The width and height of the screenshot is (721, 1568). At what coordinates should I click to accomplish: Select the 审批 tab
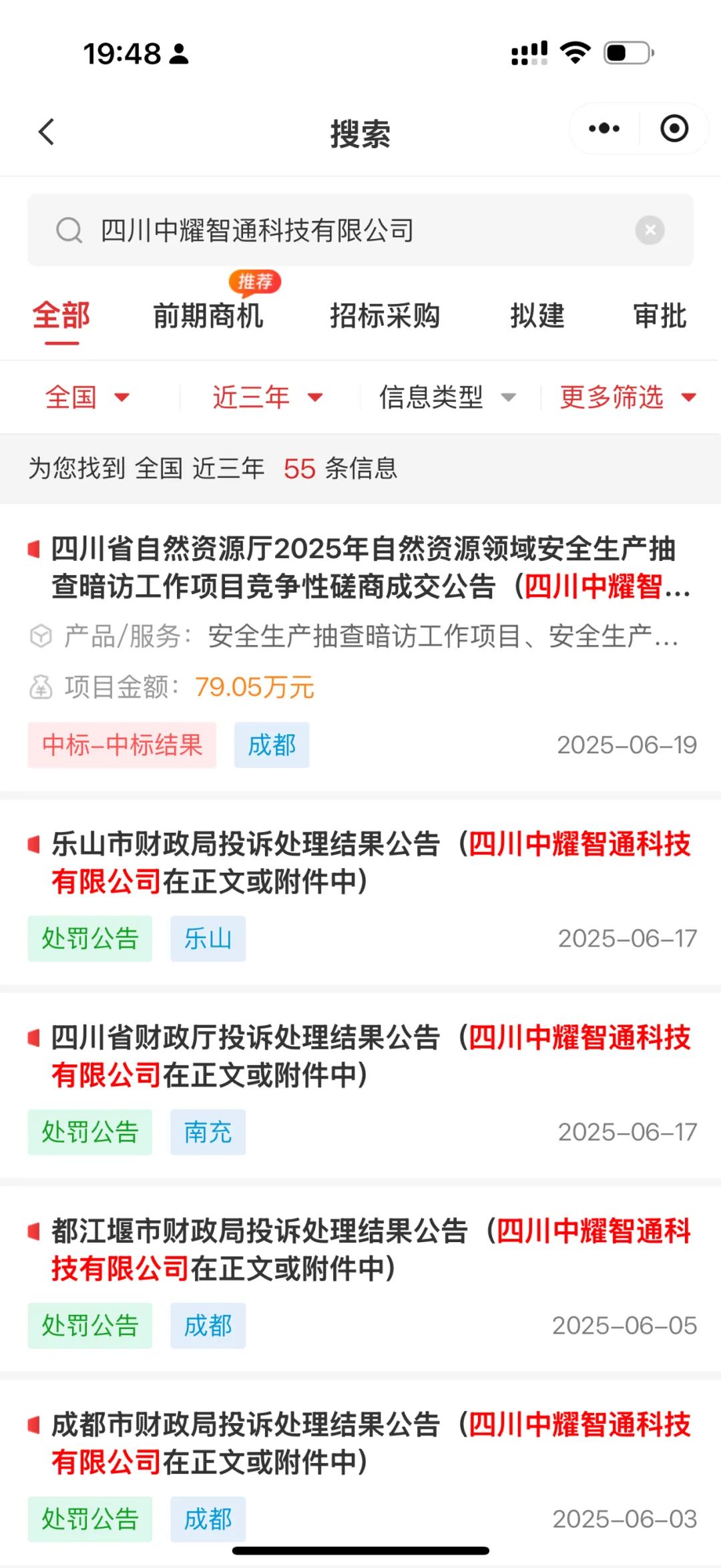[x=660, y=315]
